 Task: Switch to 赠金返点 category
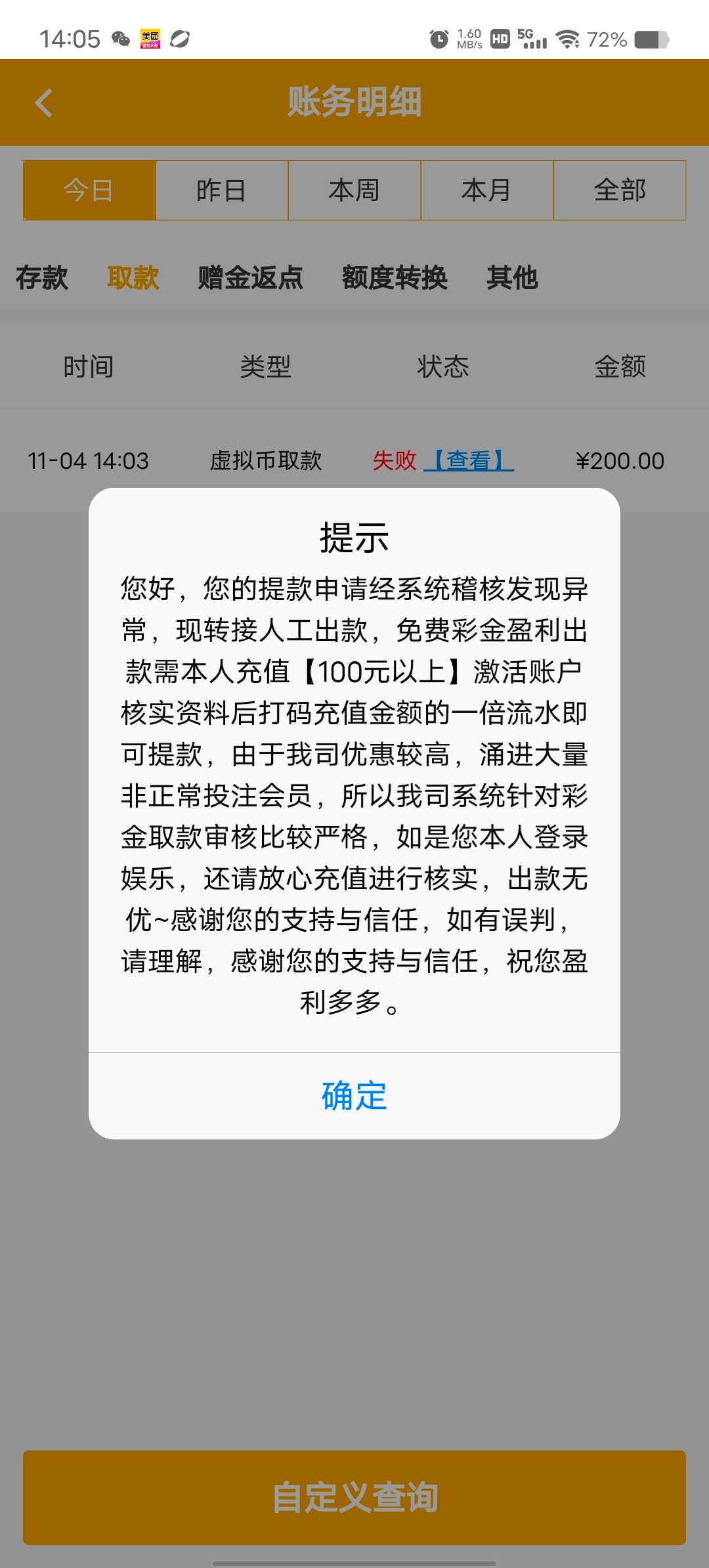click(250, 278)
